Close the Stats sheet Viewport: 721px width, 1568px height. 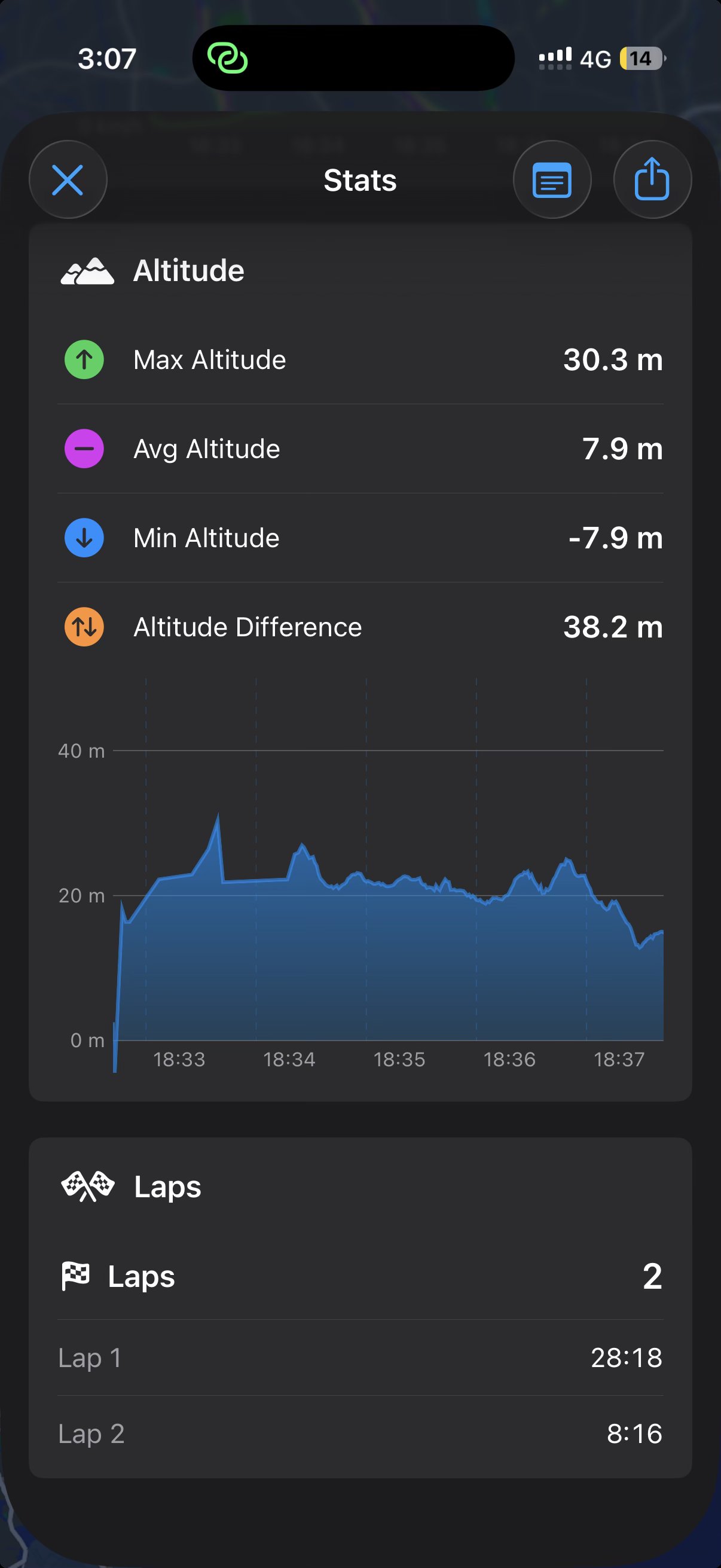click(68, 179)
